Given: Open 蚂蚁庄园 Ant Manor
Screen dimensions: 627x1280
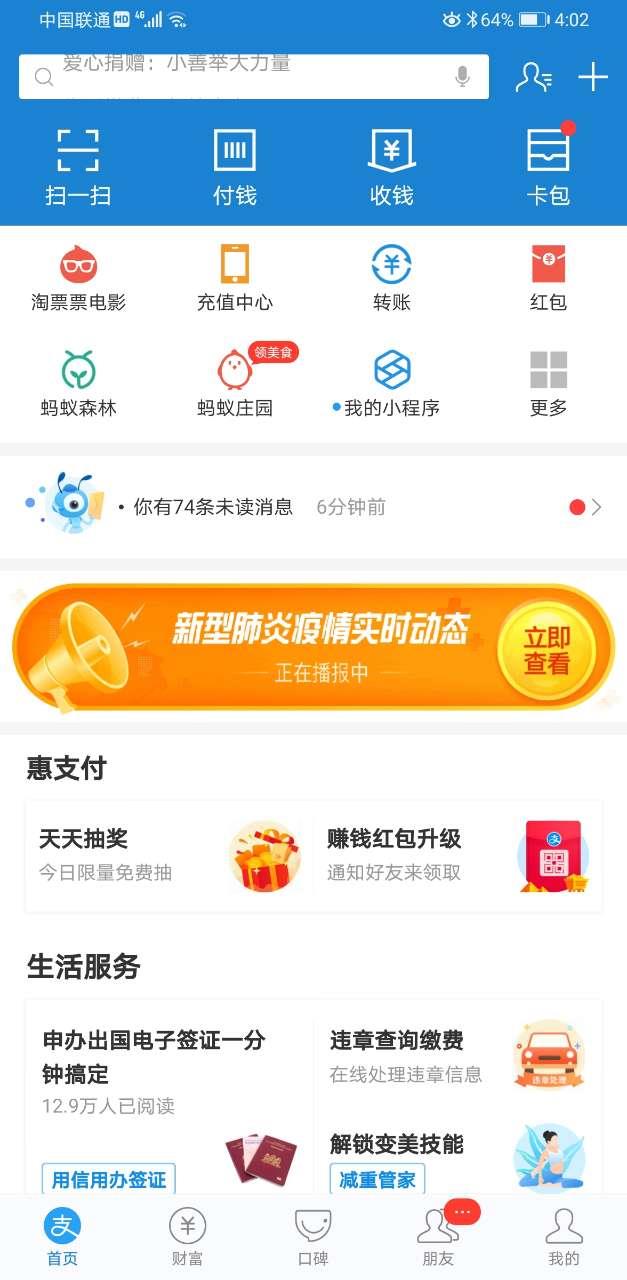Looking at the screenshot, I should 235,384.
